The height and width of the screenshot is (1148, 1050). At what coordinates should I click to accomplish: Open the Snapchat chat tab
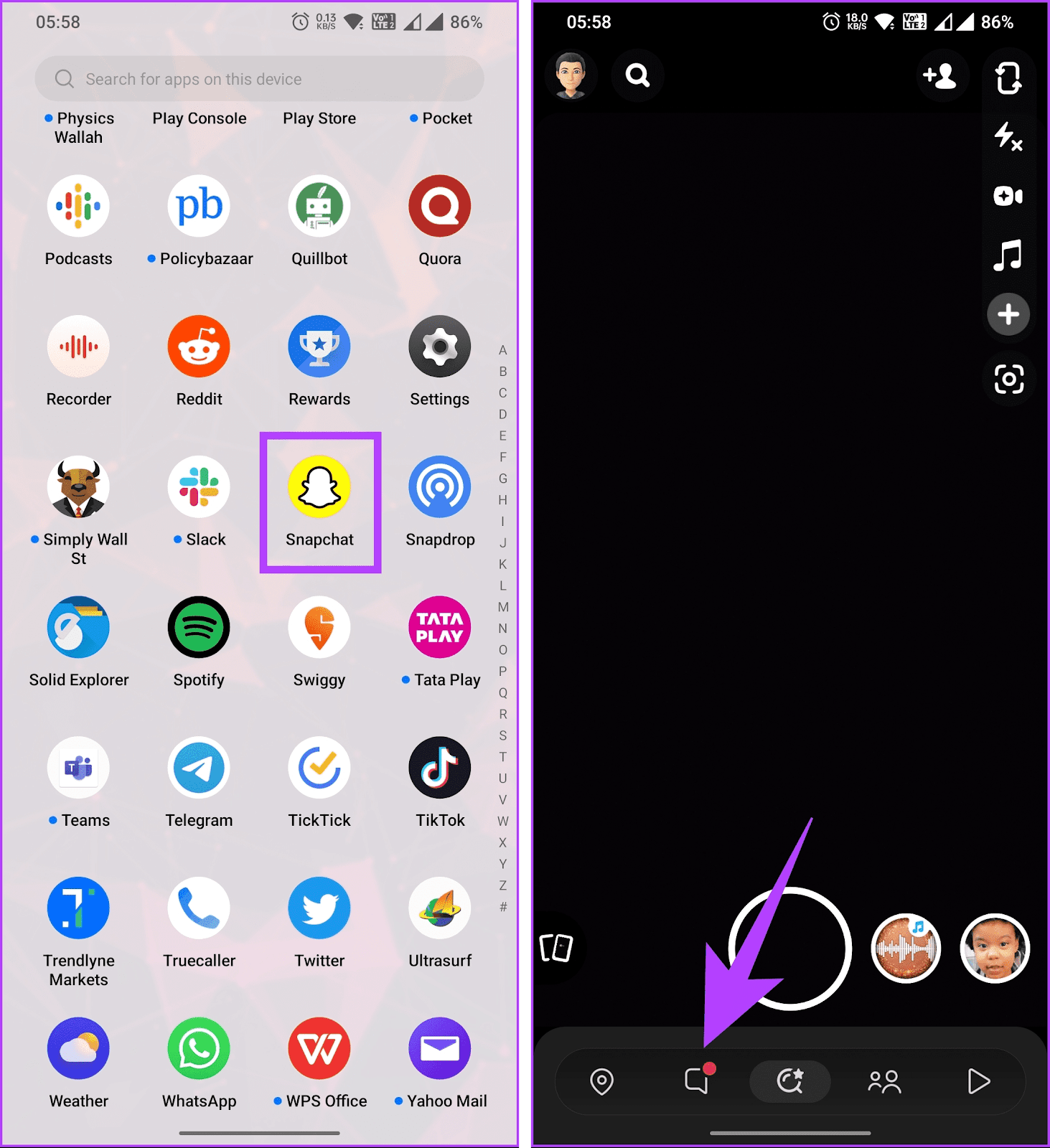[697, 1081]
